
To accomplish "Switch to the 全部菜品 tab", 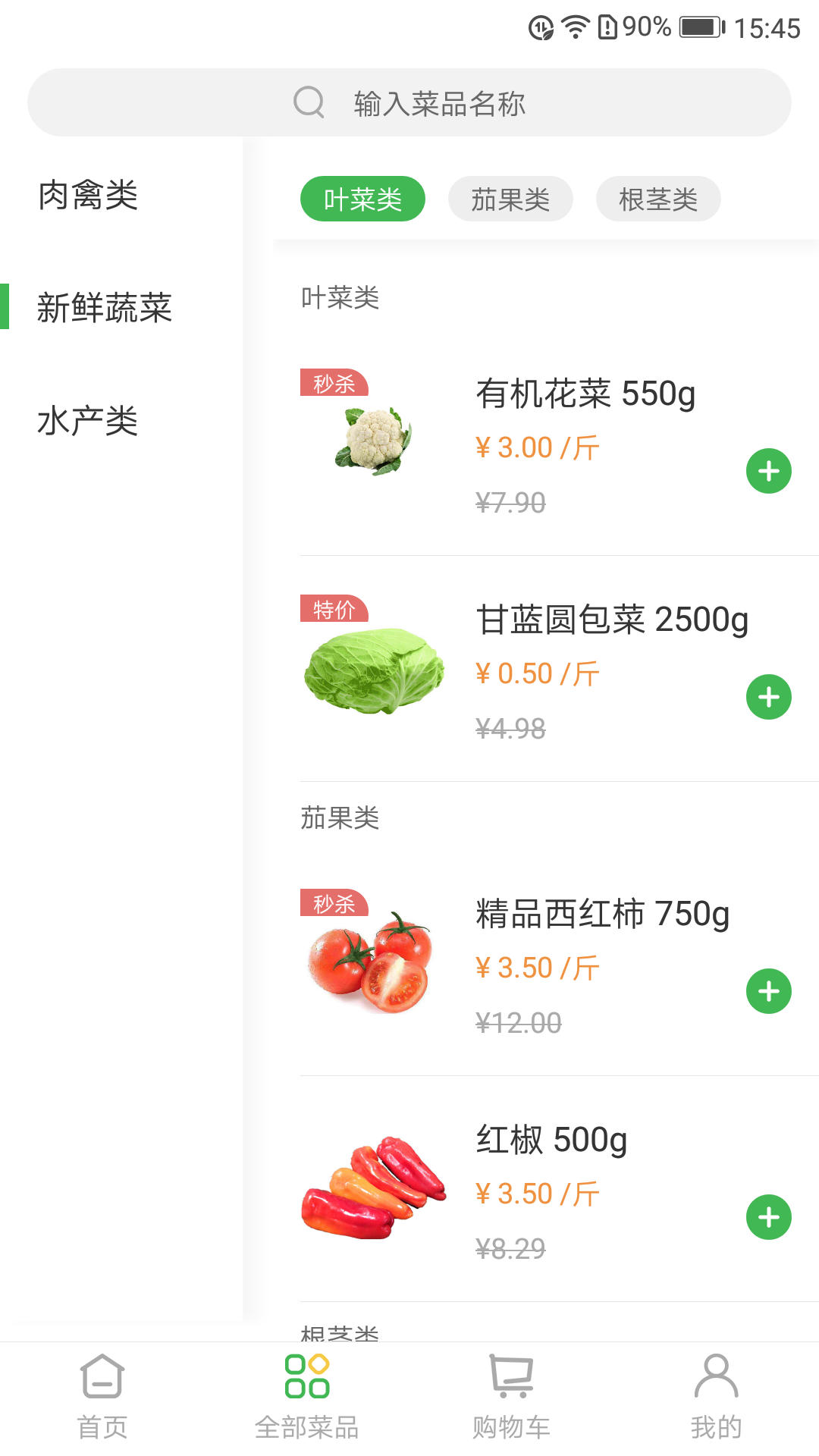I will pyautogui.click(x=307, y=1397).
